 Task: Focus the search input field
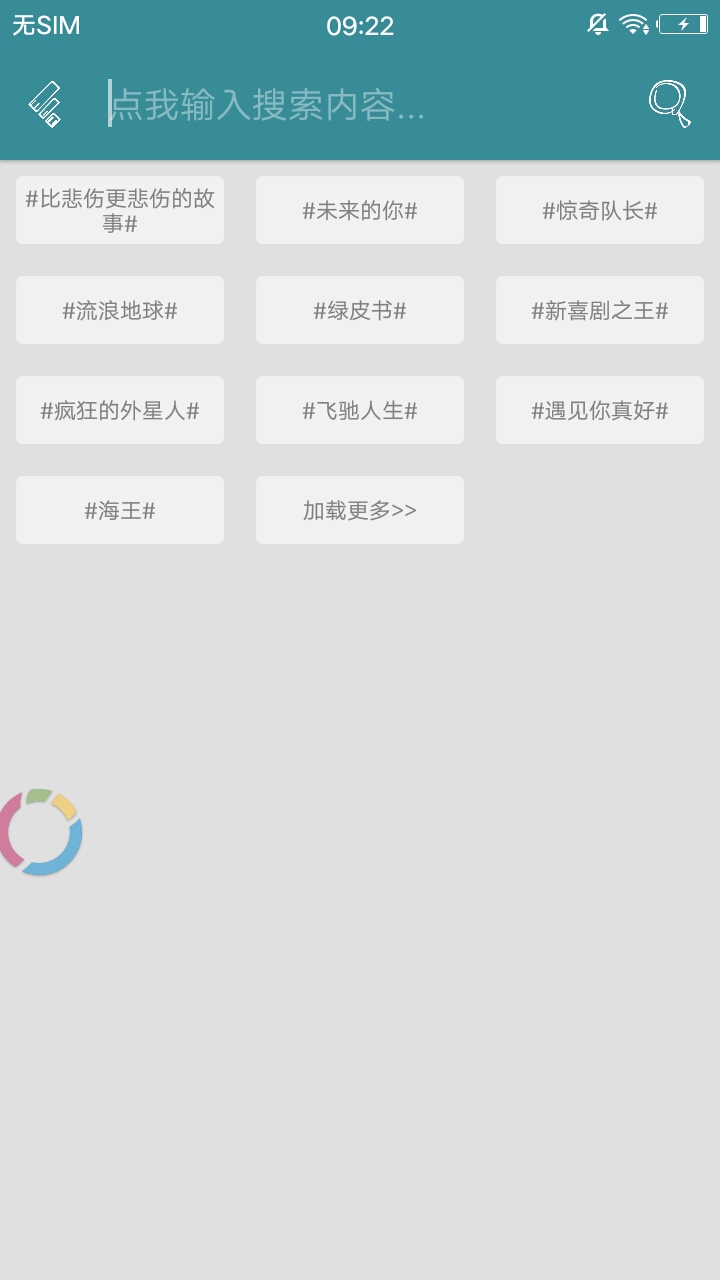360,104
